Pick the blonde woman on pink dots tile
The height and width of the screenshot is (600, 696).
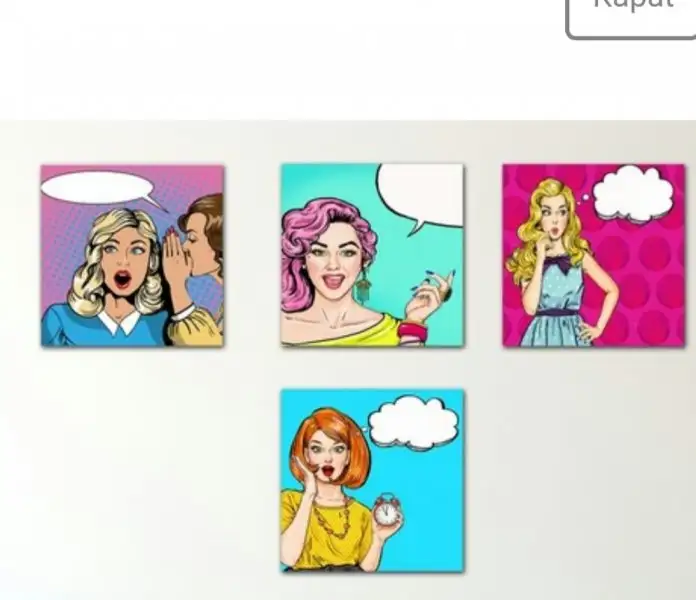point(593,256)
